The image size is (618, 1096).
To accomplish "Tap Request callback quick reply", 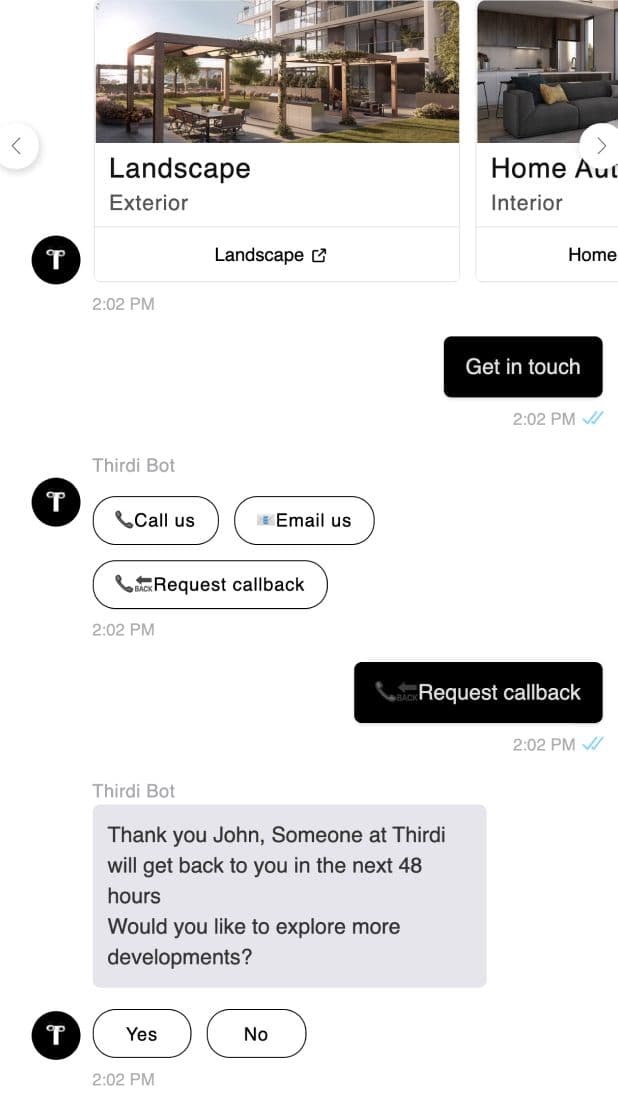I will point(210,584).
